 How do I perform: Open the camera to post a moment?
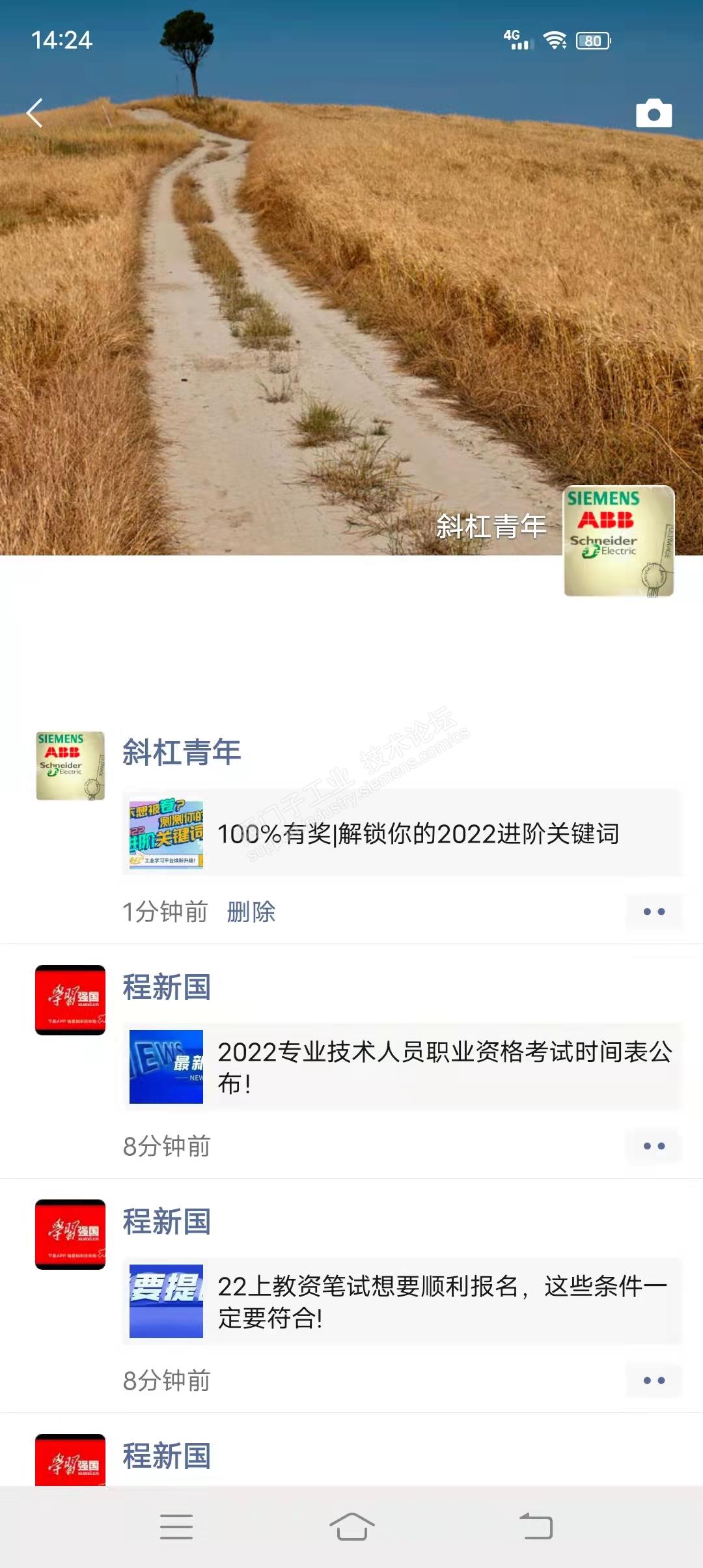coord(654,114)
